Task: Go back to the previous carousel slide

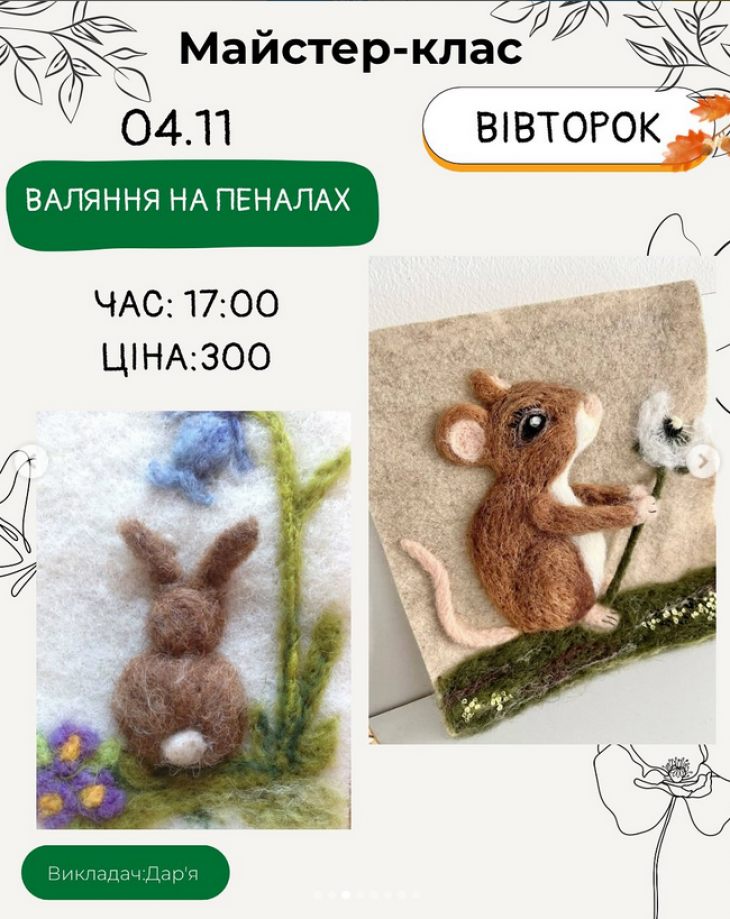Action: 35,461
